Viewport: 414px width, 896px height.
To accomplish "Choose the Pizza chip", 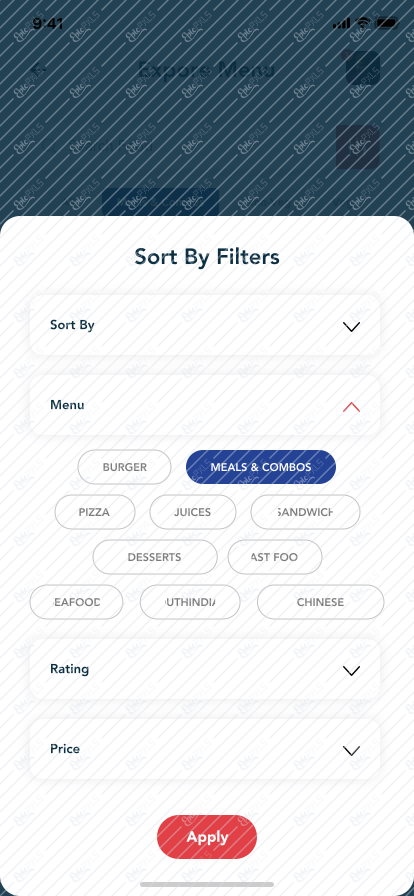I will coord(95,512).
